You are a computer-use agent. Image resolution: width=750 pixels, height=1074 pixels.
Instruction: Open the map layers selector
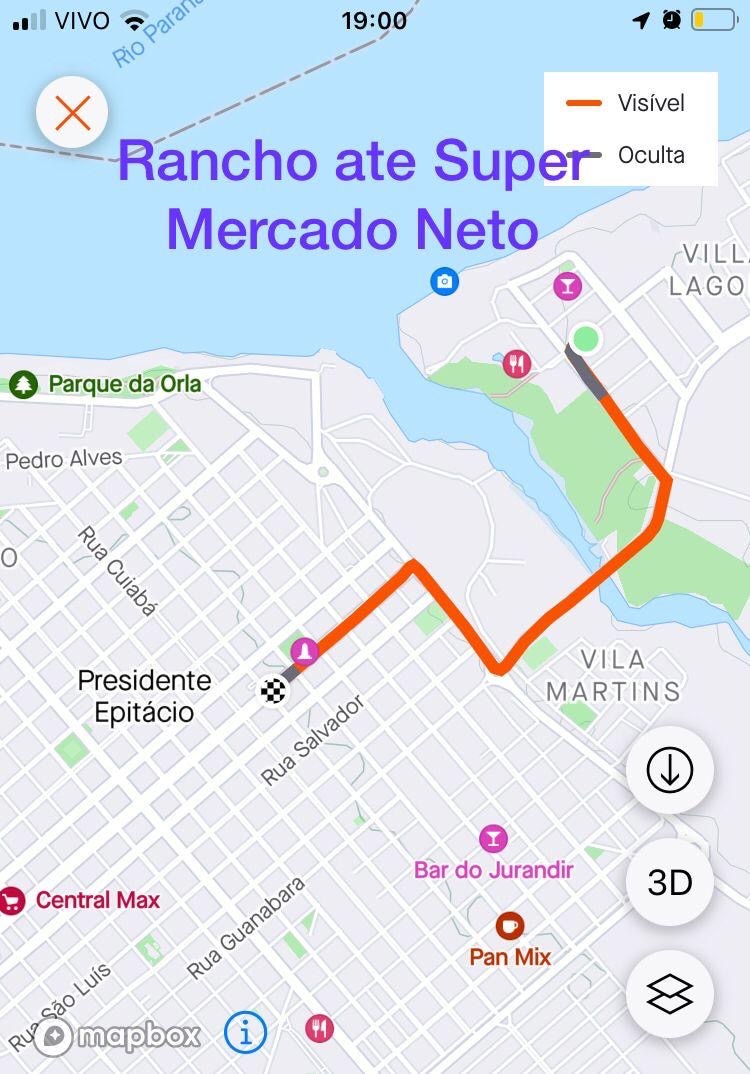click(x=669, y=994)
